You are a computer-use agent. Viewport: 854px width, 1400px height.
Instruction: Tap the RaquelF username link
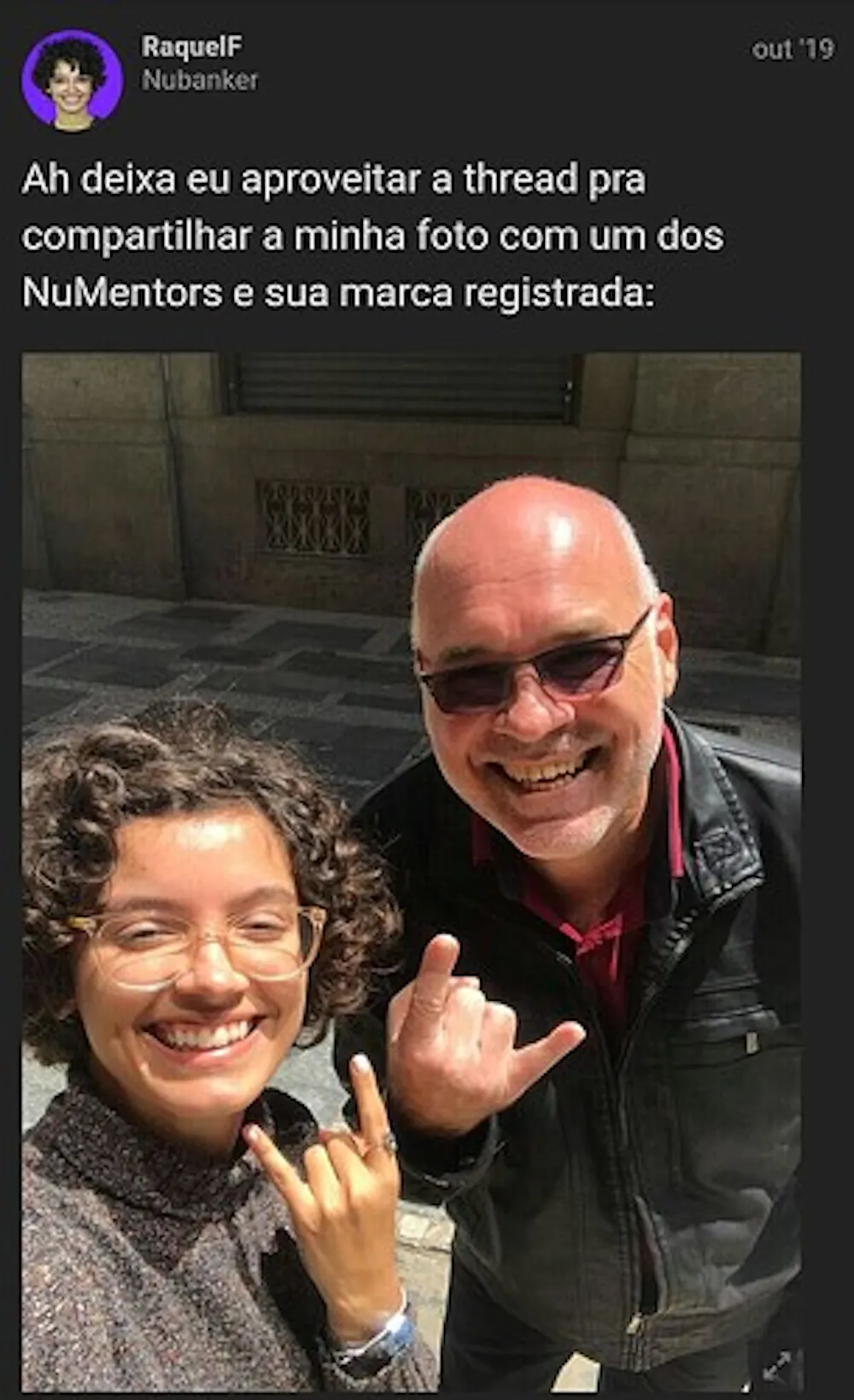(191, 47)
